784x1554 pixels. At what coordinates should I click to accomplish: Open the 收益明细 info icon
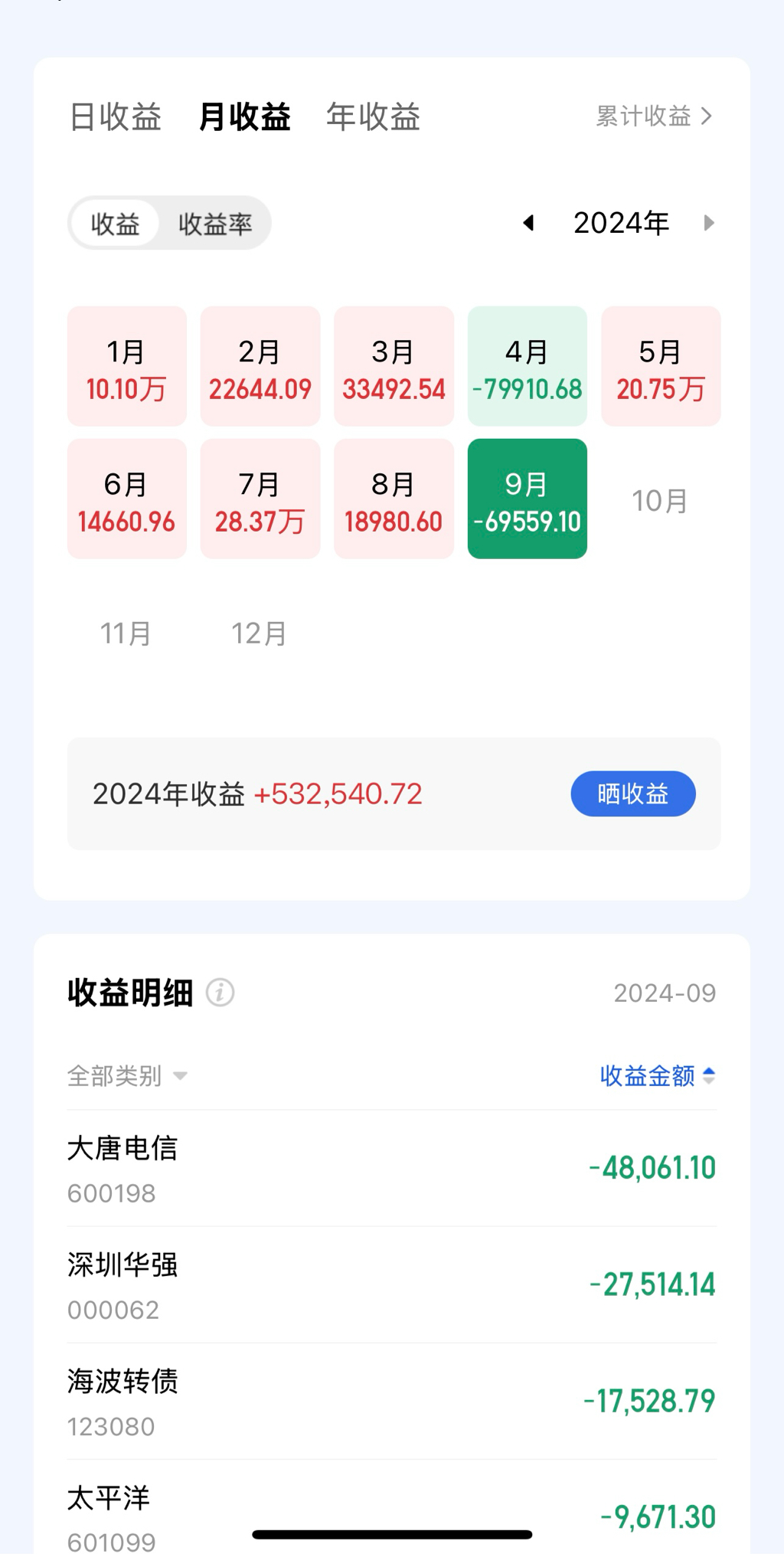pos(220,993)
